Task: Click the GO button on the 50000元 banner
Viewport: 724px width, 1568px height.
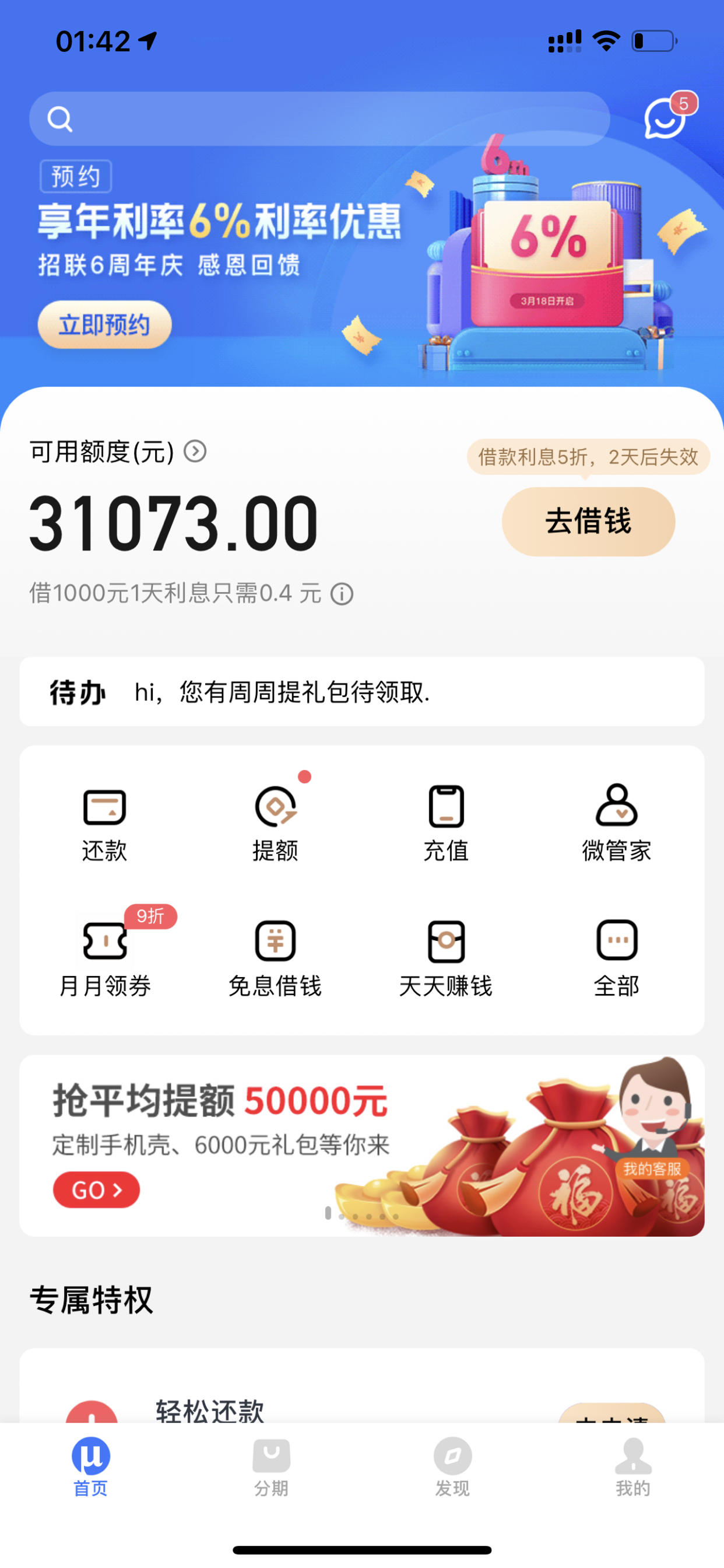Action: pyautogui.click(x=96, y=1189)
